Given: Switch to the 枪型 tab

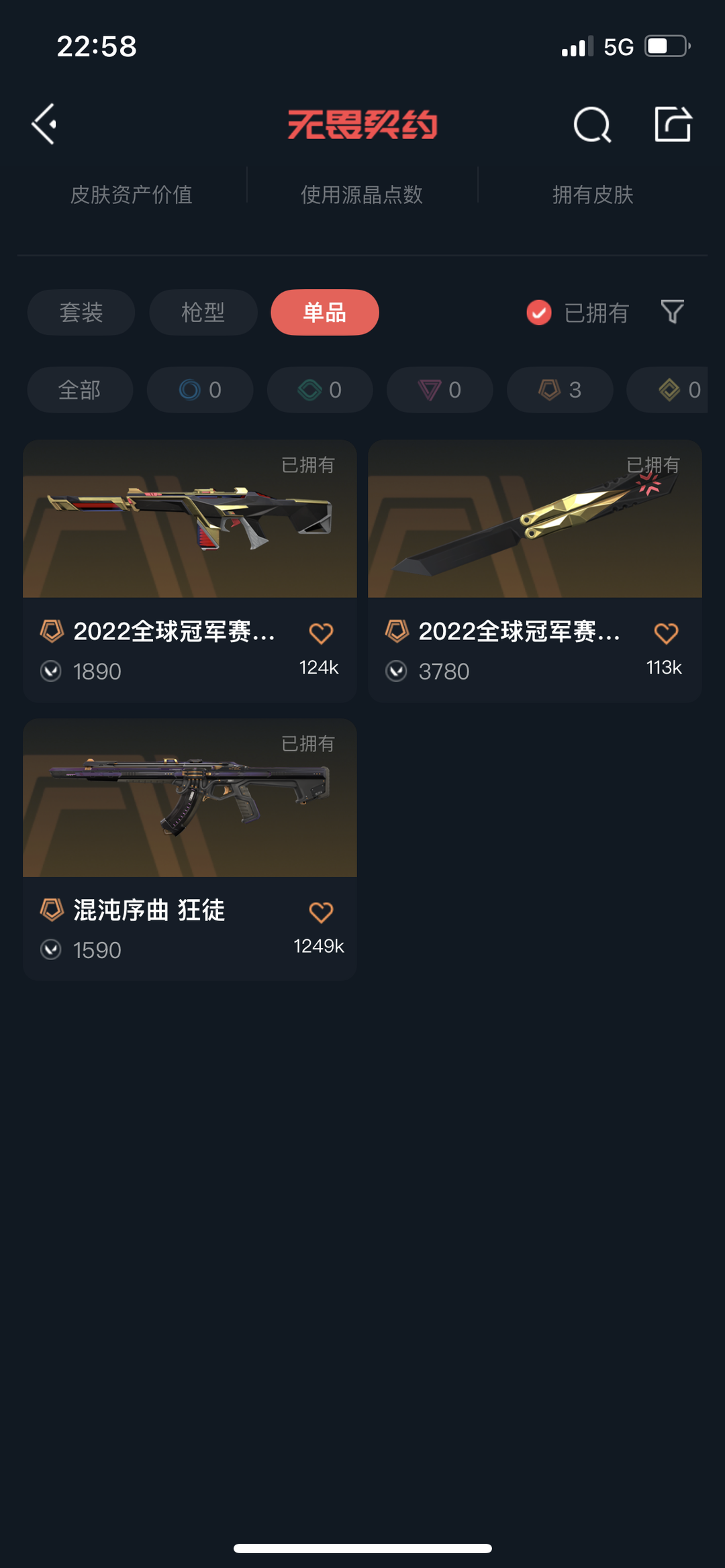Looking at the screenshot, I should 203,313.
